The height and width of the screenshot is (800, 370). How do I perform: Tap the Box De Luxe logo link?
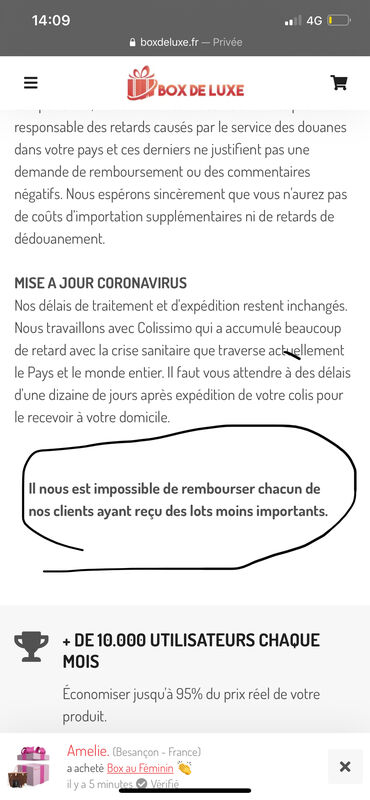point(186,83)
